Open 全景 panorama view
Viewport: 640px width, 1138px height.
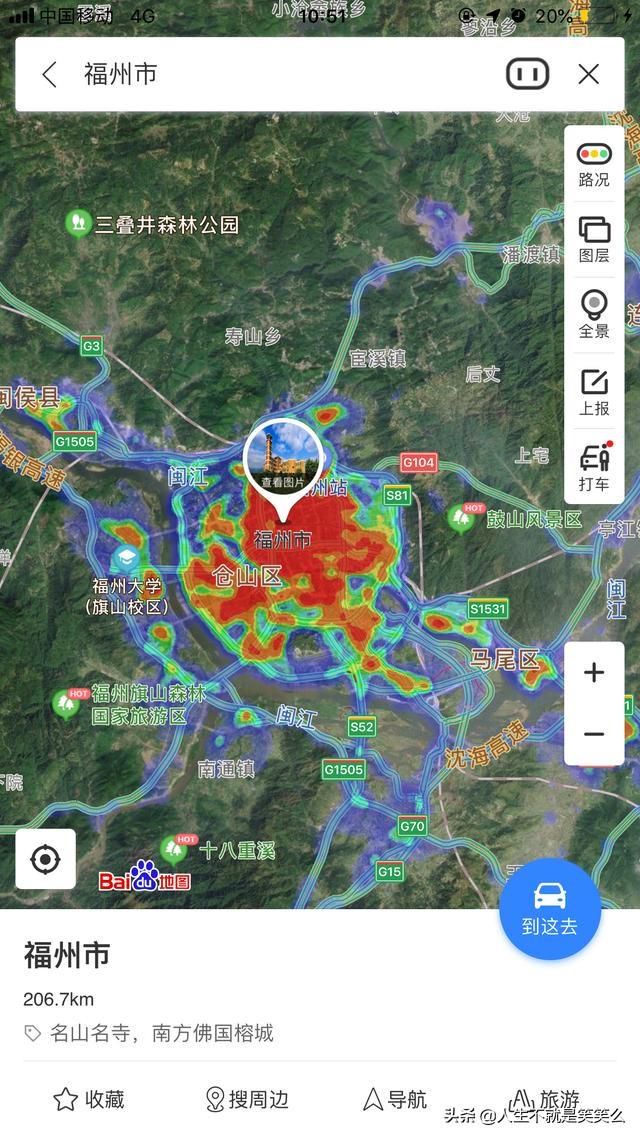tap(594, 316)
